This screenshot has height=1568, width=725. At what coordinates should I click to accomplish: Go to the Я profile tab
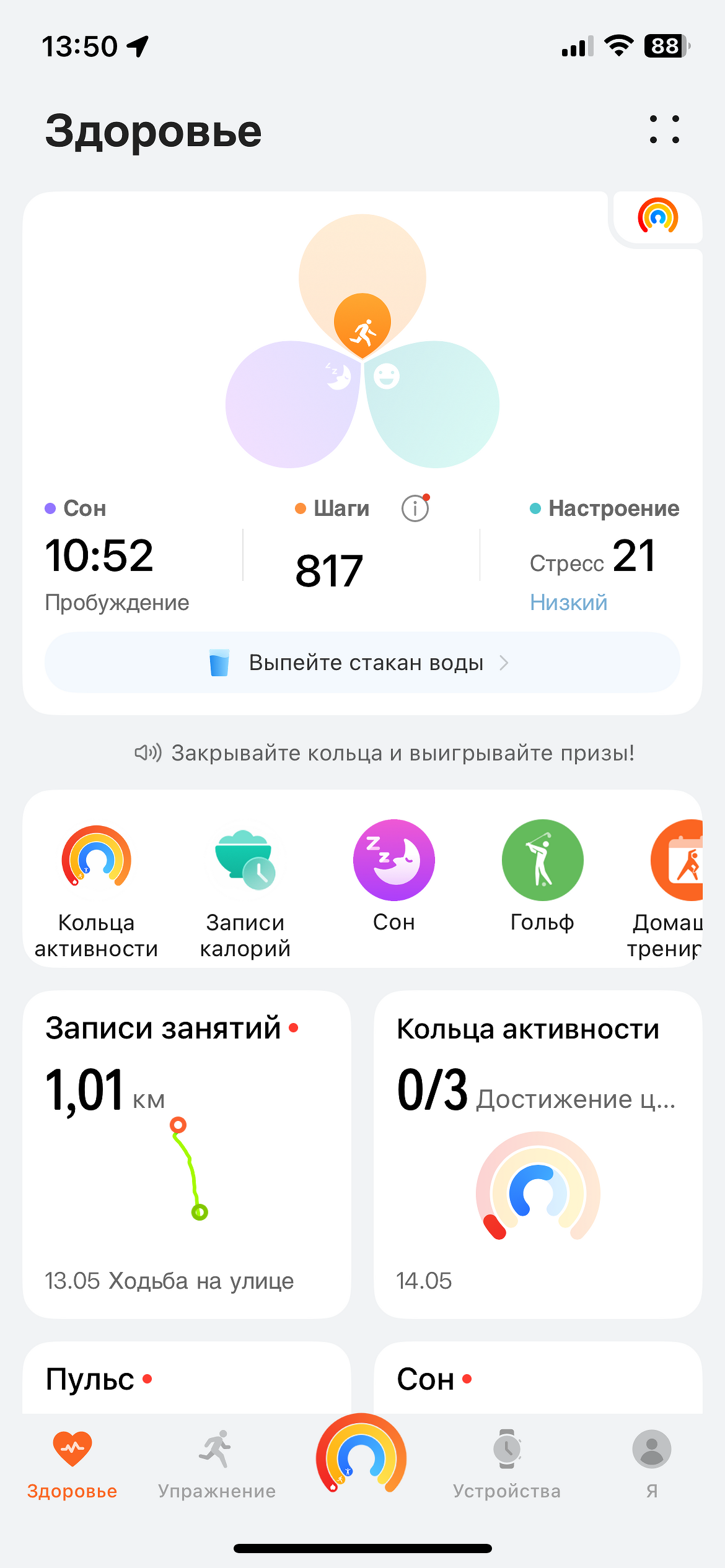651,1465
